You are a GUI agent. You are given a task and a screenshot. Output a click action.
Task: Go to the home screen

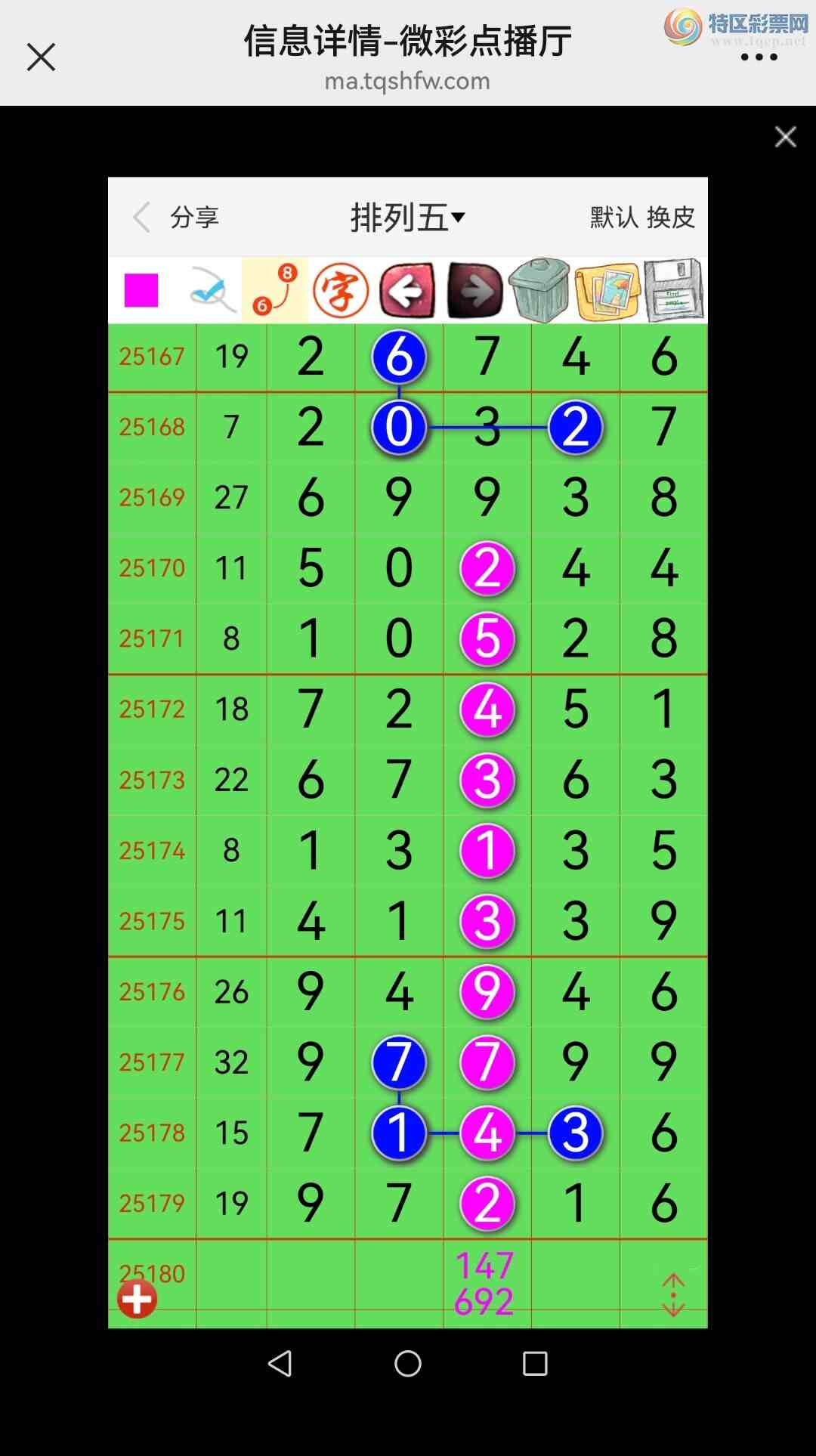point(408,1363)
